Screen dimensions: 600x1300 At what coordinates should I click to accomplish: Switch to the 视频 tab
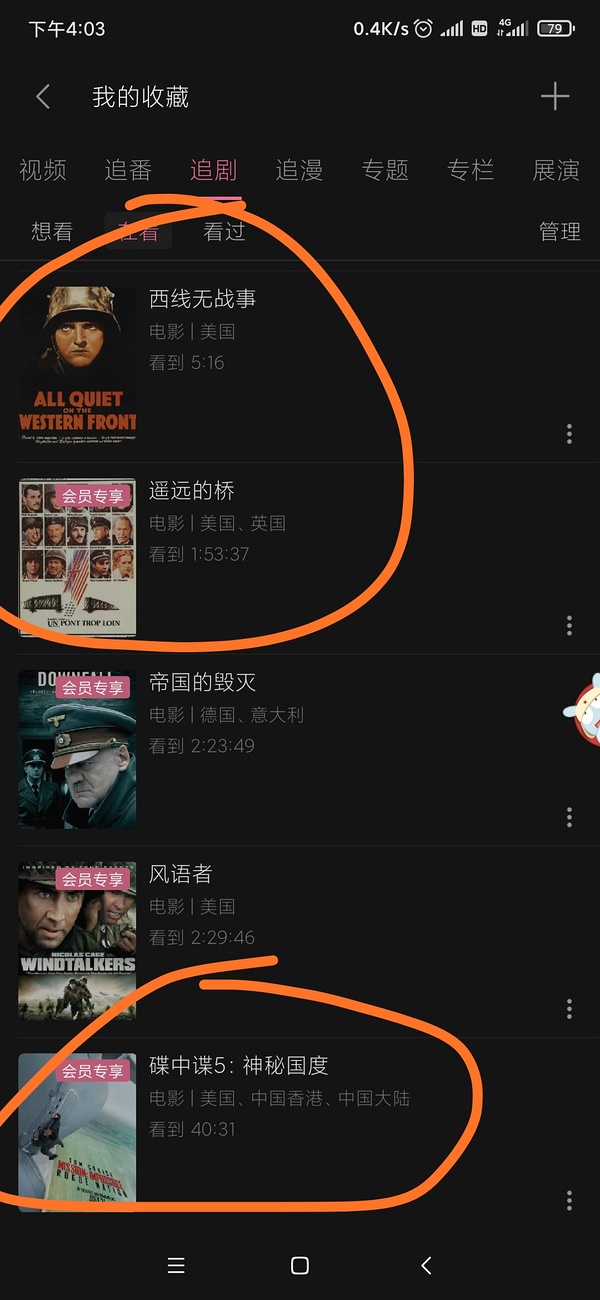coord(43,171)
